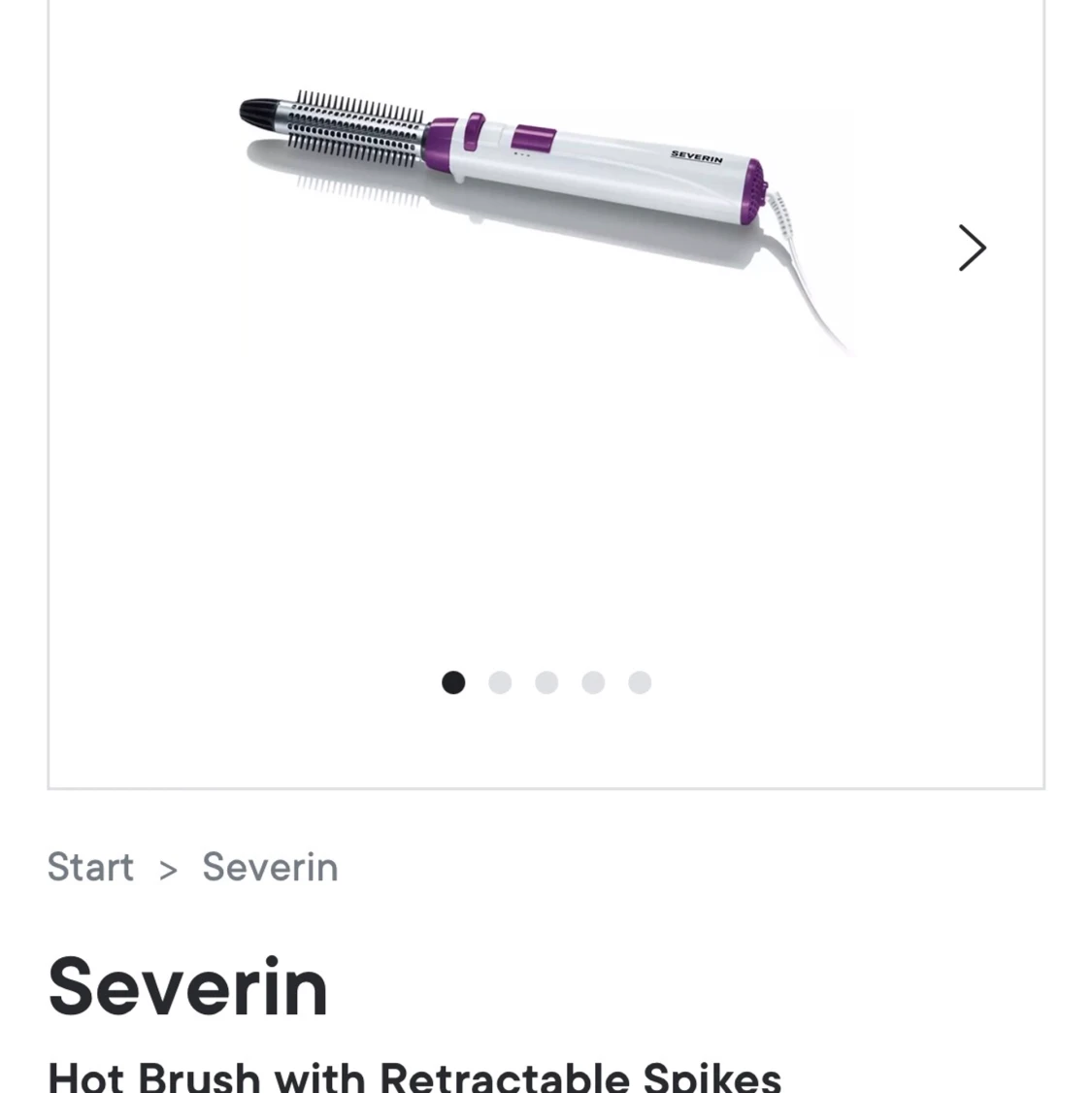Open the Start breadcrumb link
The image size is (1092, 1093).
point(90,867)
